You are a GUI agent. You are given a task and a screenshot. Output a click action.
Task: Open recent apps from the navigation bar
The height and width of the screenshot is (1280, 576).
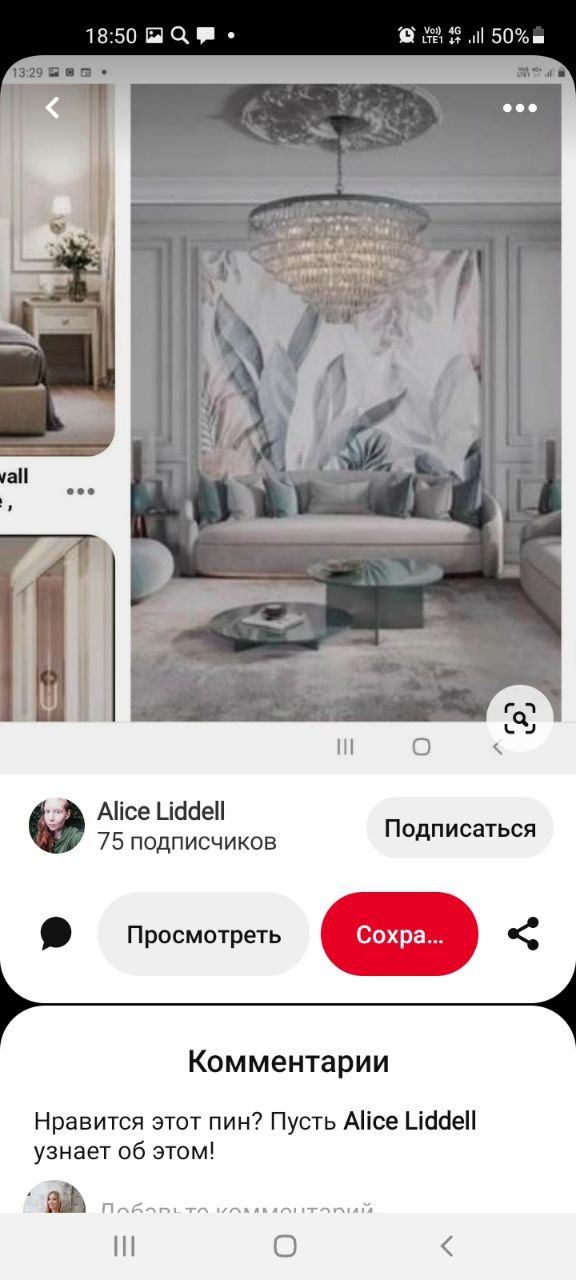124,1245
